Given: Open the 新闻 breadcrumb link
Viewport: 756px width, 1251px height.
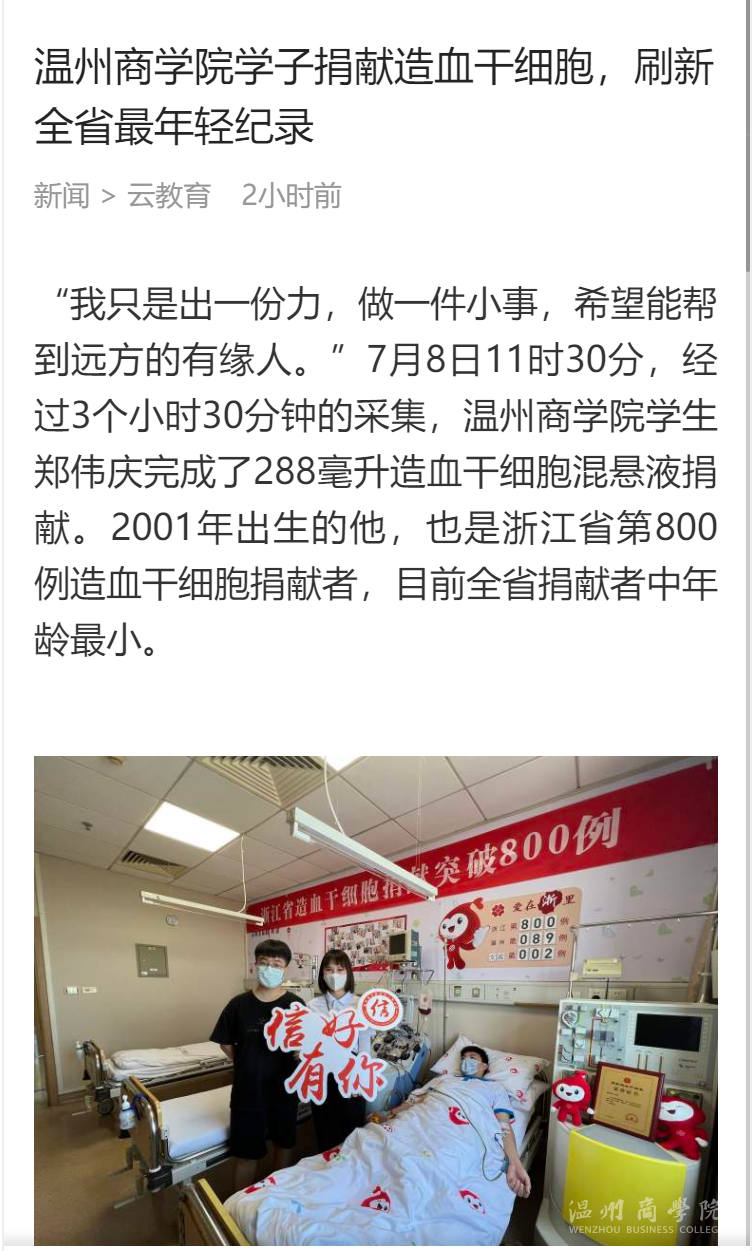Looking at the screenshot, I should 62,196.
